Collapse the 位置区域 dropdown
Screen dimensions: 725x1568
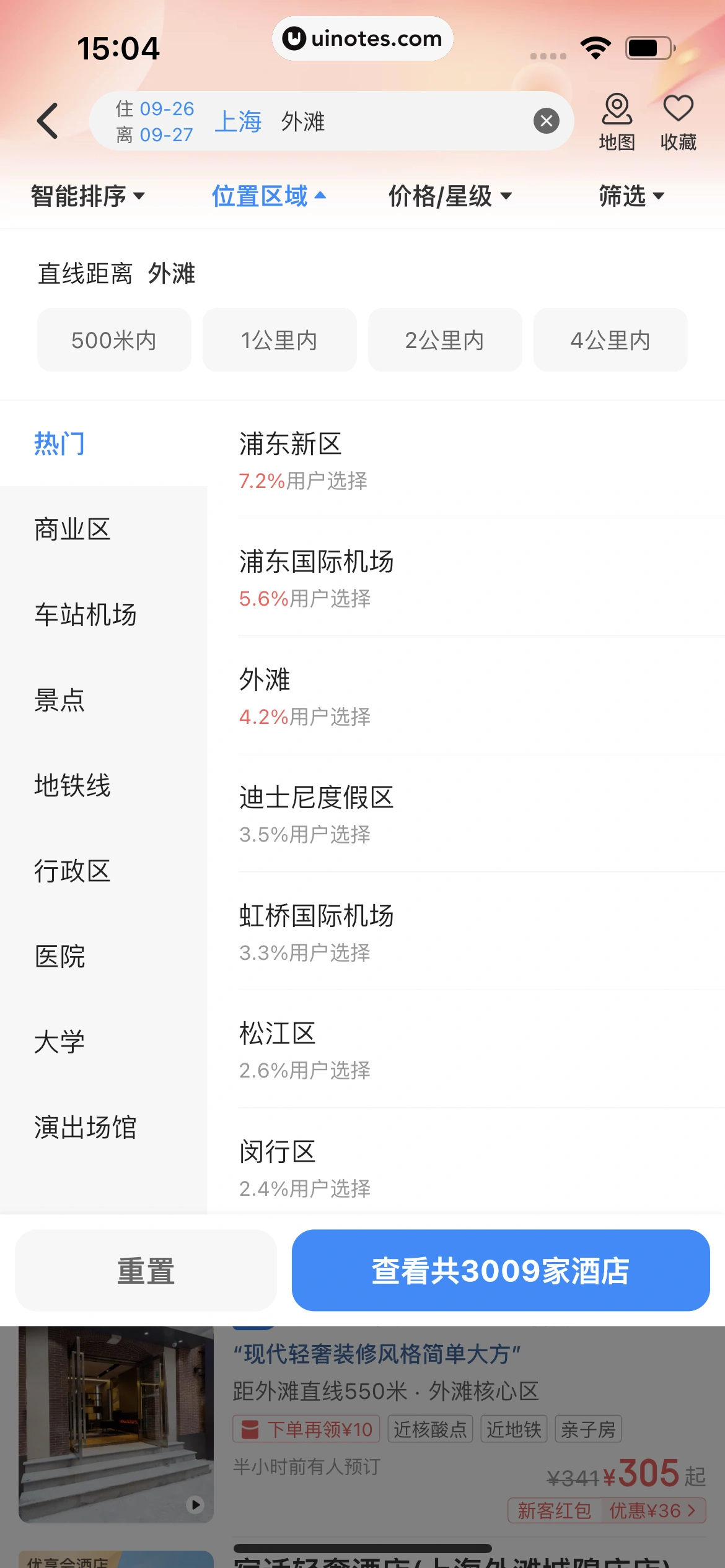click(x=268, y=196)
